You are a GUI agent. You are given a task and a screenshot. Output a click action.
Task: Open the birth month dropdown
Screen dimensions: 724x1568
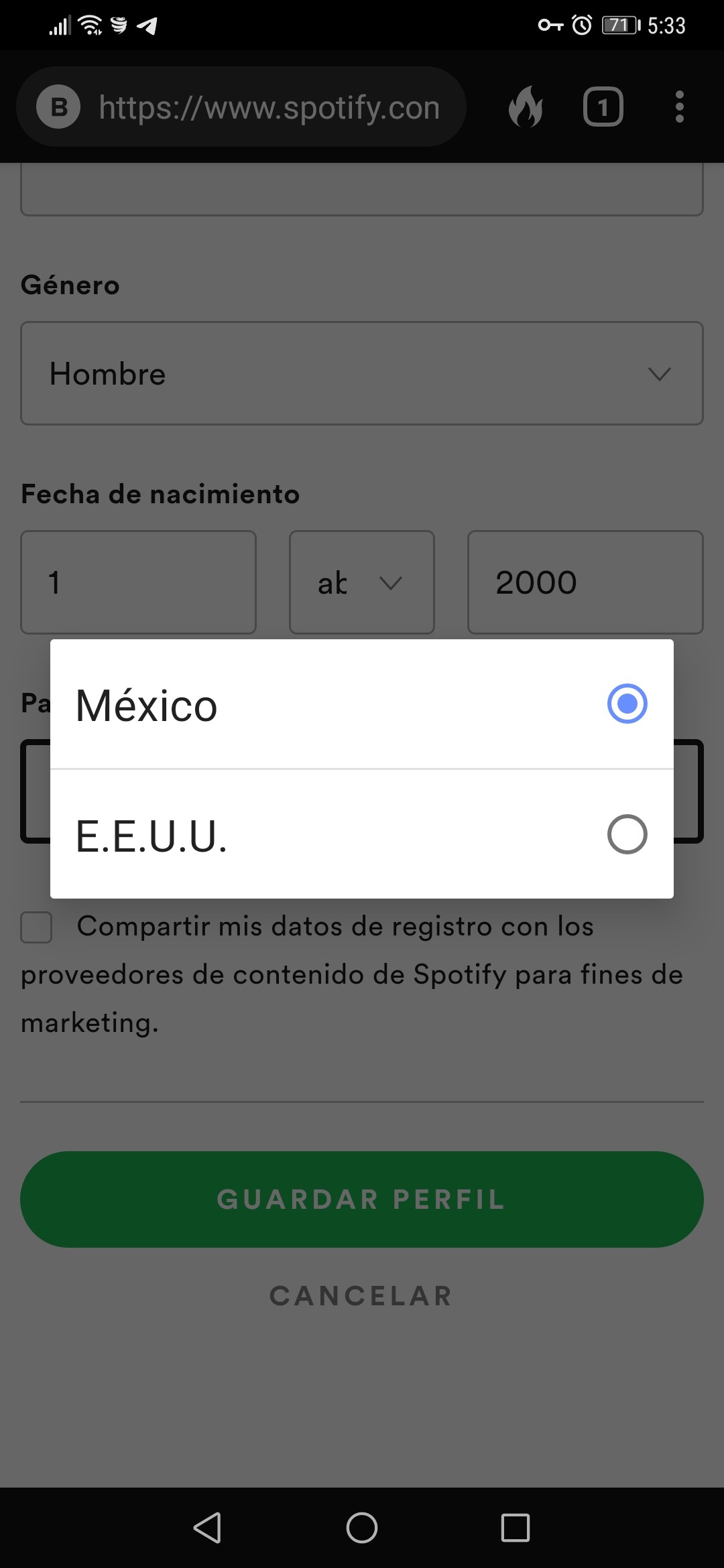click(x=361, y=582)
